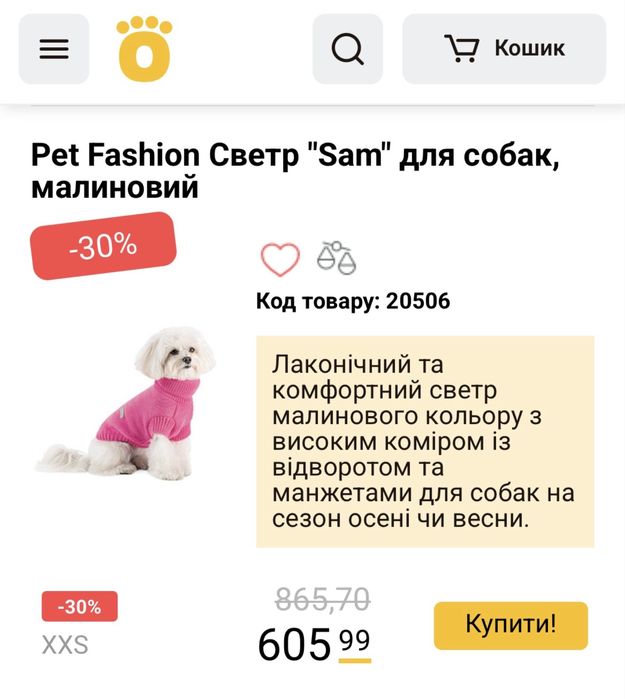Tap the Купити! buy button
Viewport: 625px width, 699px height.
point(511,625)
